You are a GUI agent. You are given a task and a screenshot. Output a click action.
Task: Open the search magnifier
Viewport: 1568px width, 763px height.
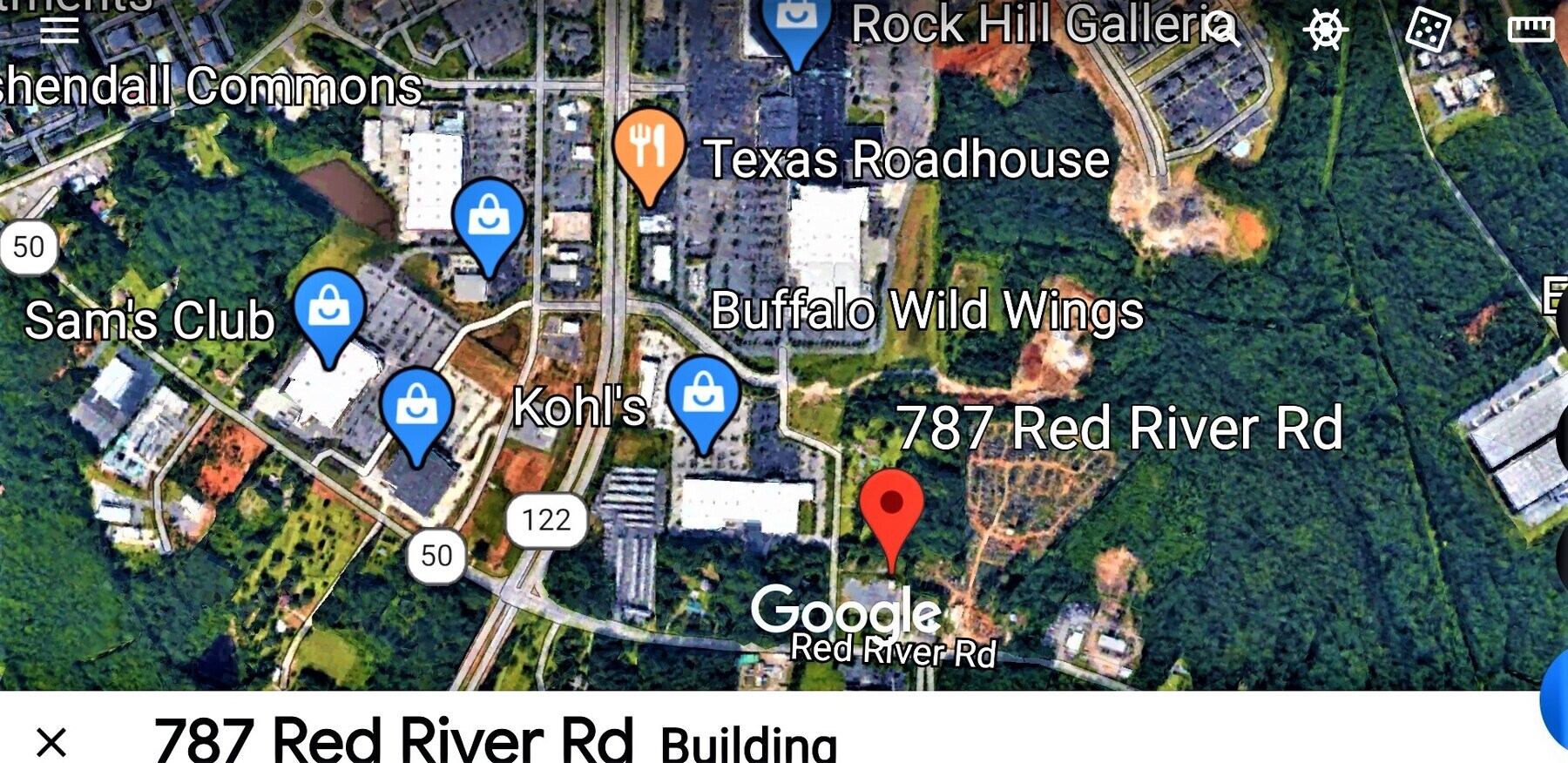point(1223,28)
